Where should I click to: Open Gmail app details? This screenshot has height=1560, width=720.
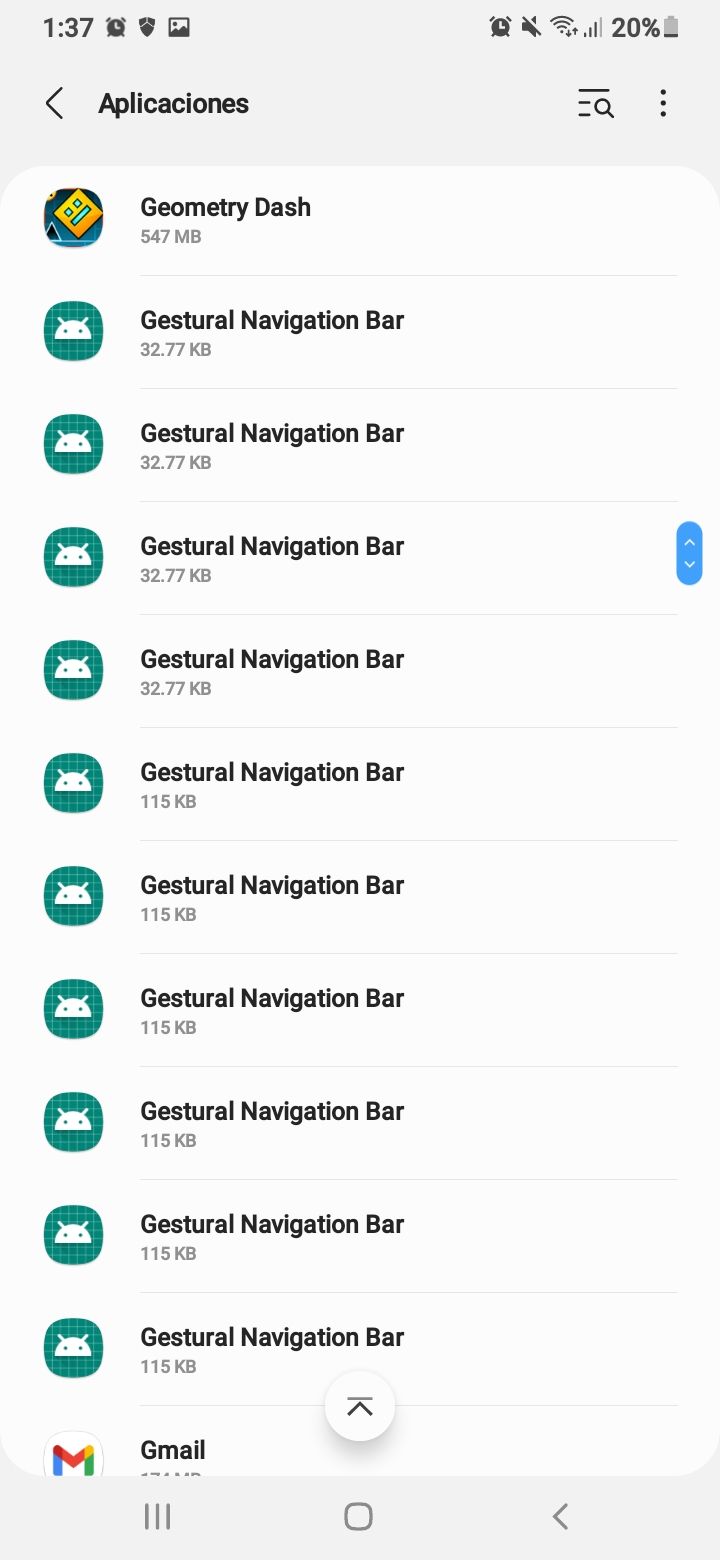173,1453
